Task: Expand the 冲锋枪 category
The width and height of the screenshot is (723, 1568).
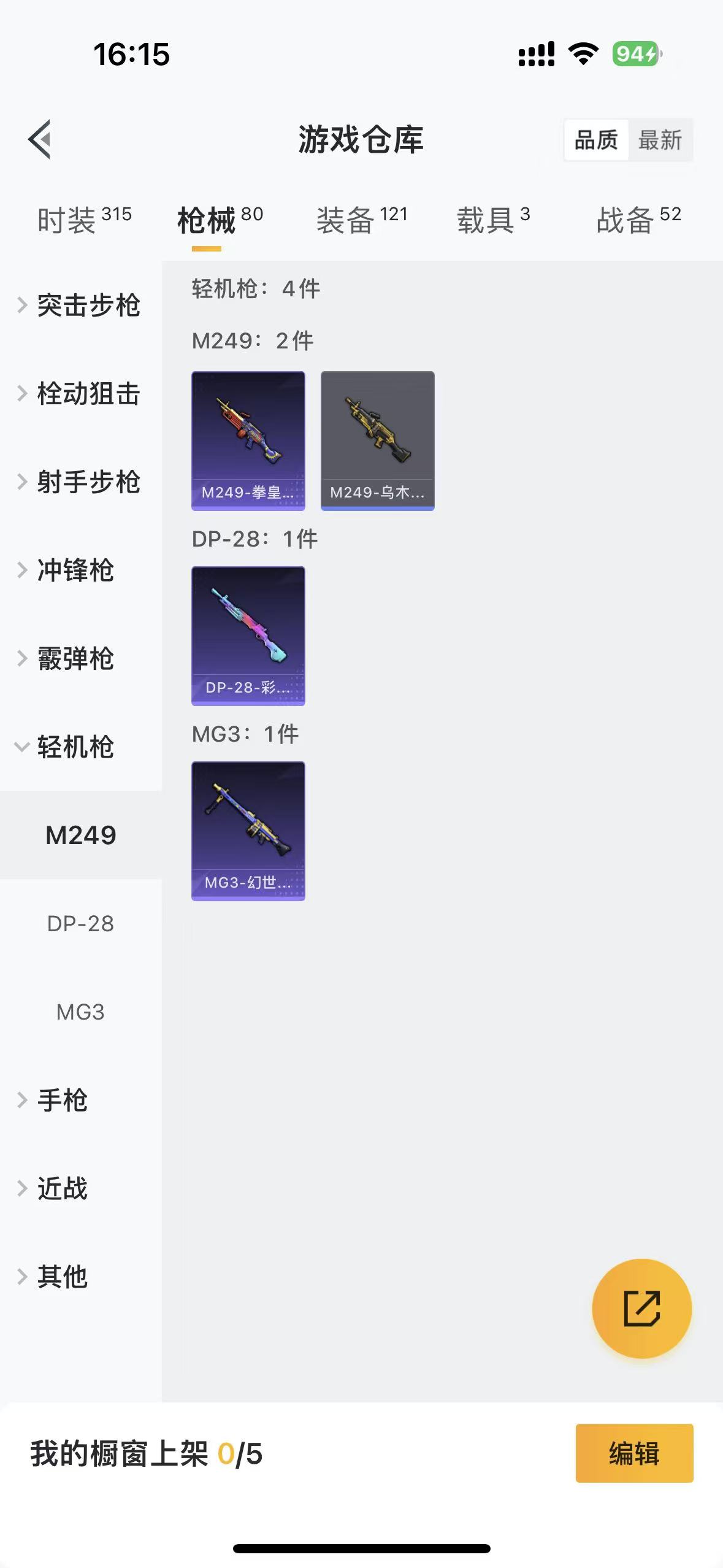Action: 75,571
